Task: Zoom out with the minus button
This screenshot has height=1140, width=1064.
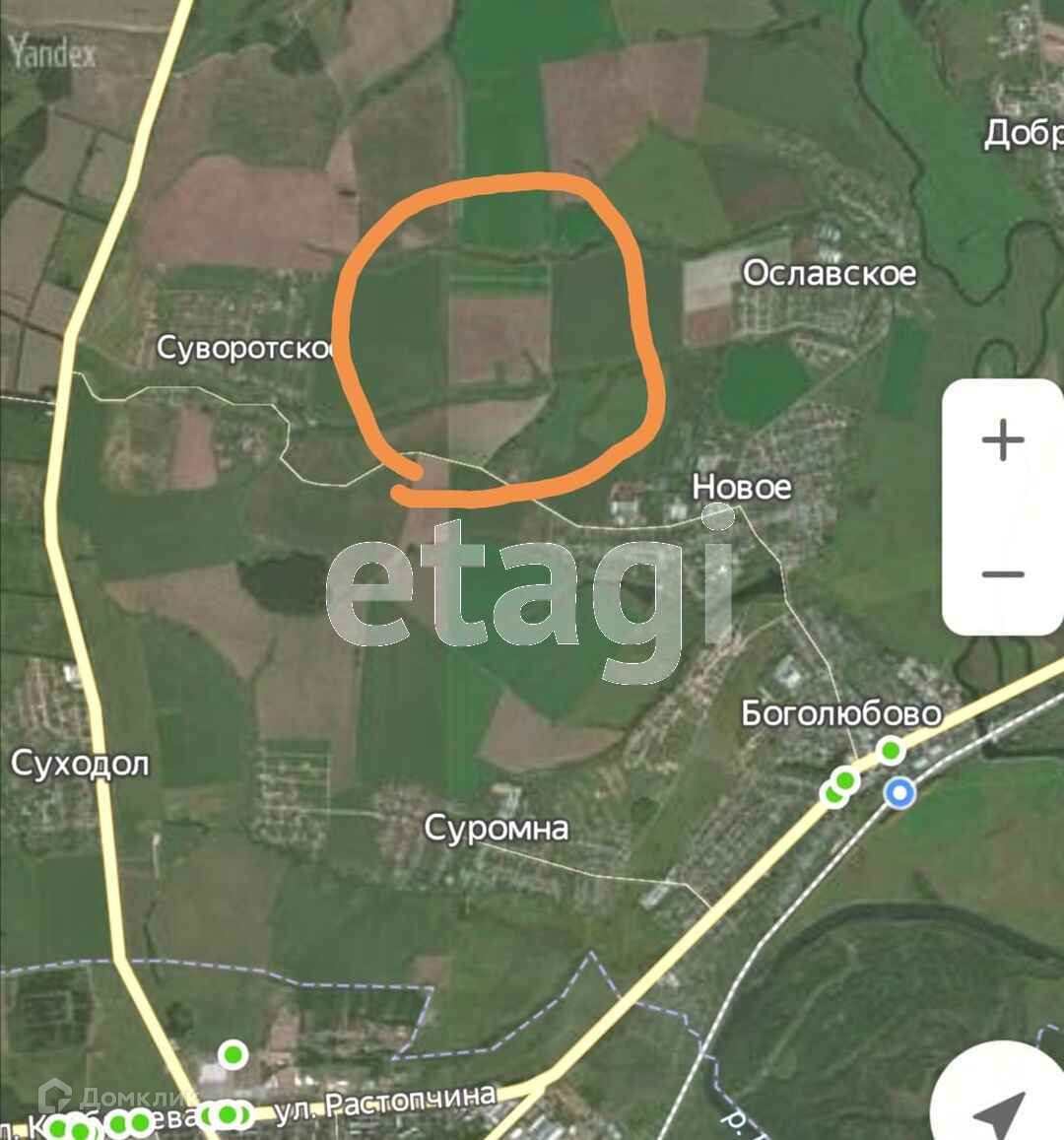Action: pyautogui.click(x=1003, y=573)
